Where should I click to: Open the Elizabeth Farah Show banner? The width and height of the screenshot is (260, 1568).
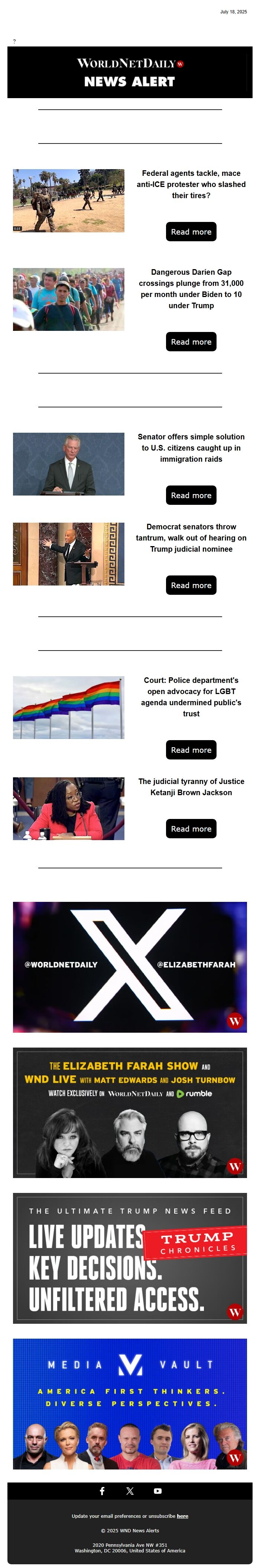click(129, 1112)
